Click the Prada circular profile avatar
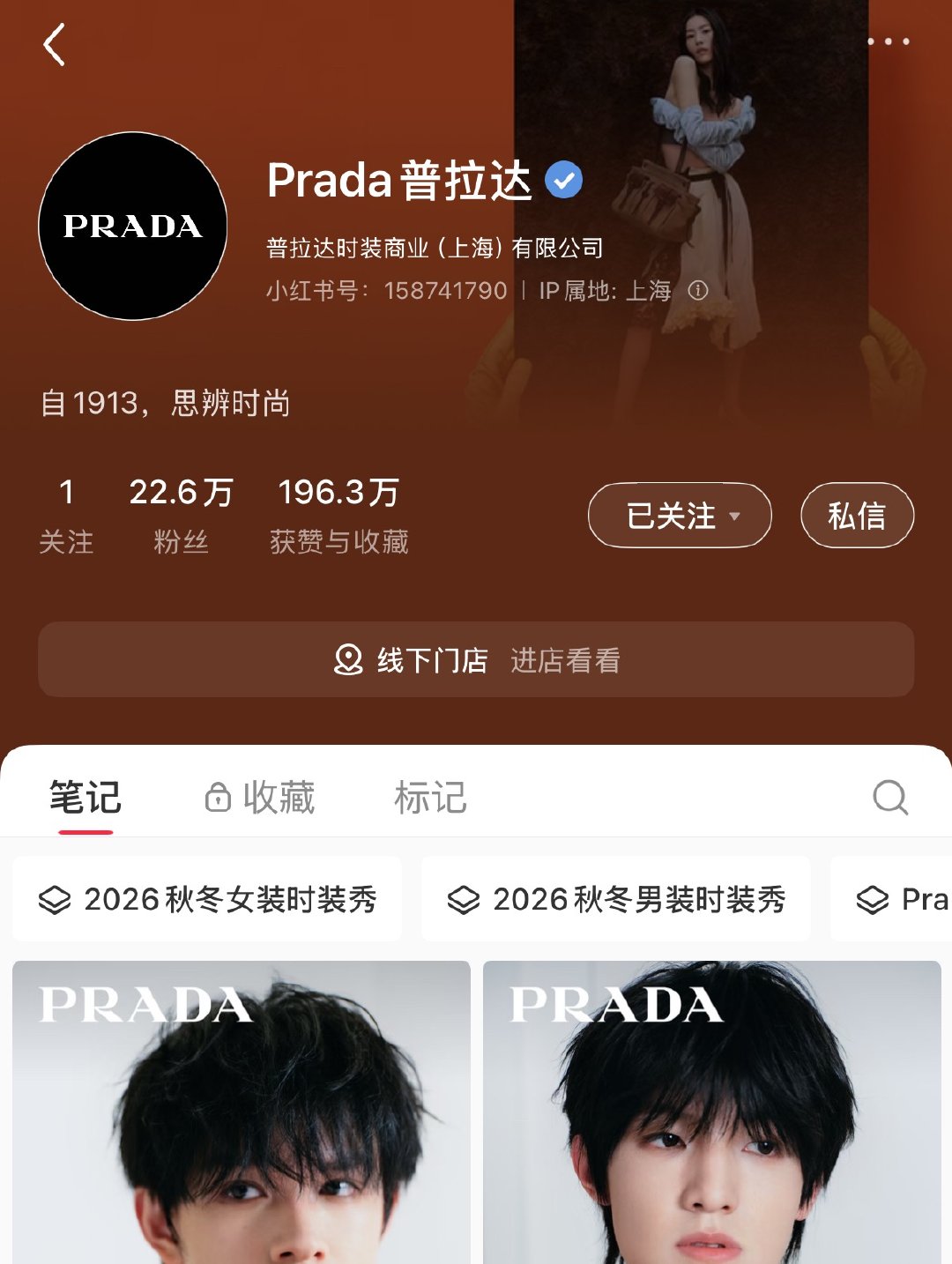This screenshot has height=1264, width=952. click(131, 222)
